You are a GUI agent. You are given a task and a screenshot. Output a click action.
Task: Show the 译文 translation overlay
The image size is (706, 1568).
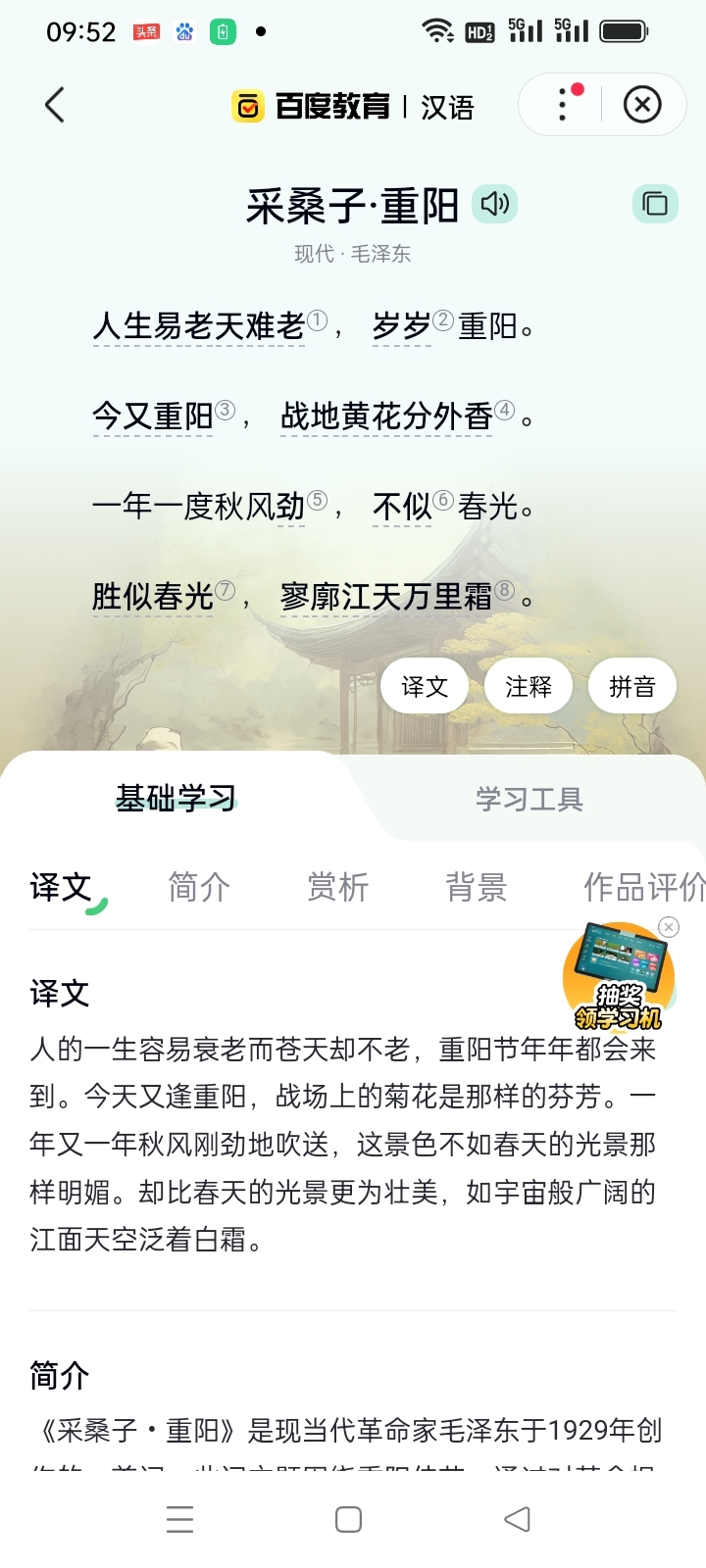[x=425, y=687]
